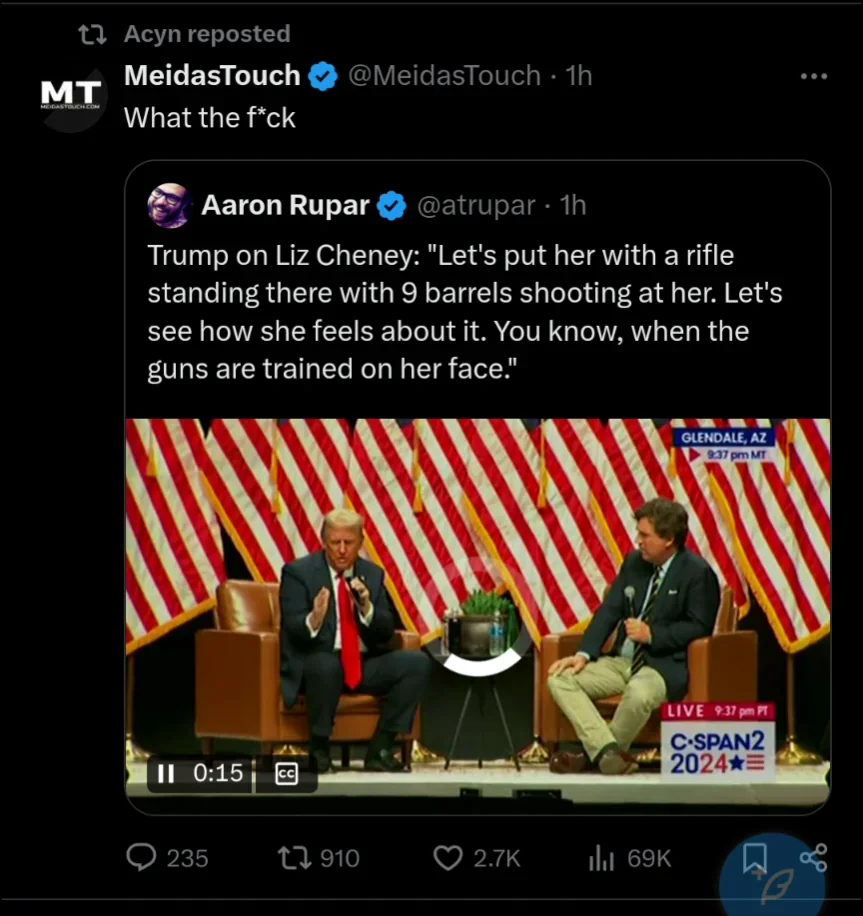Open MeidasTouch profile avatar
This screenshot has width=863, height=916.
point(71,98)
